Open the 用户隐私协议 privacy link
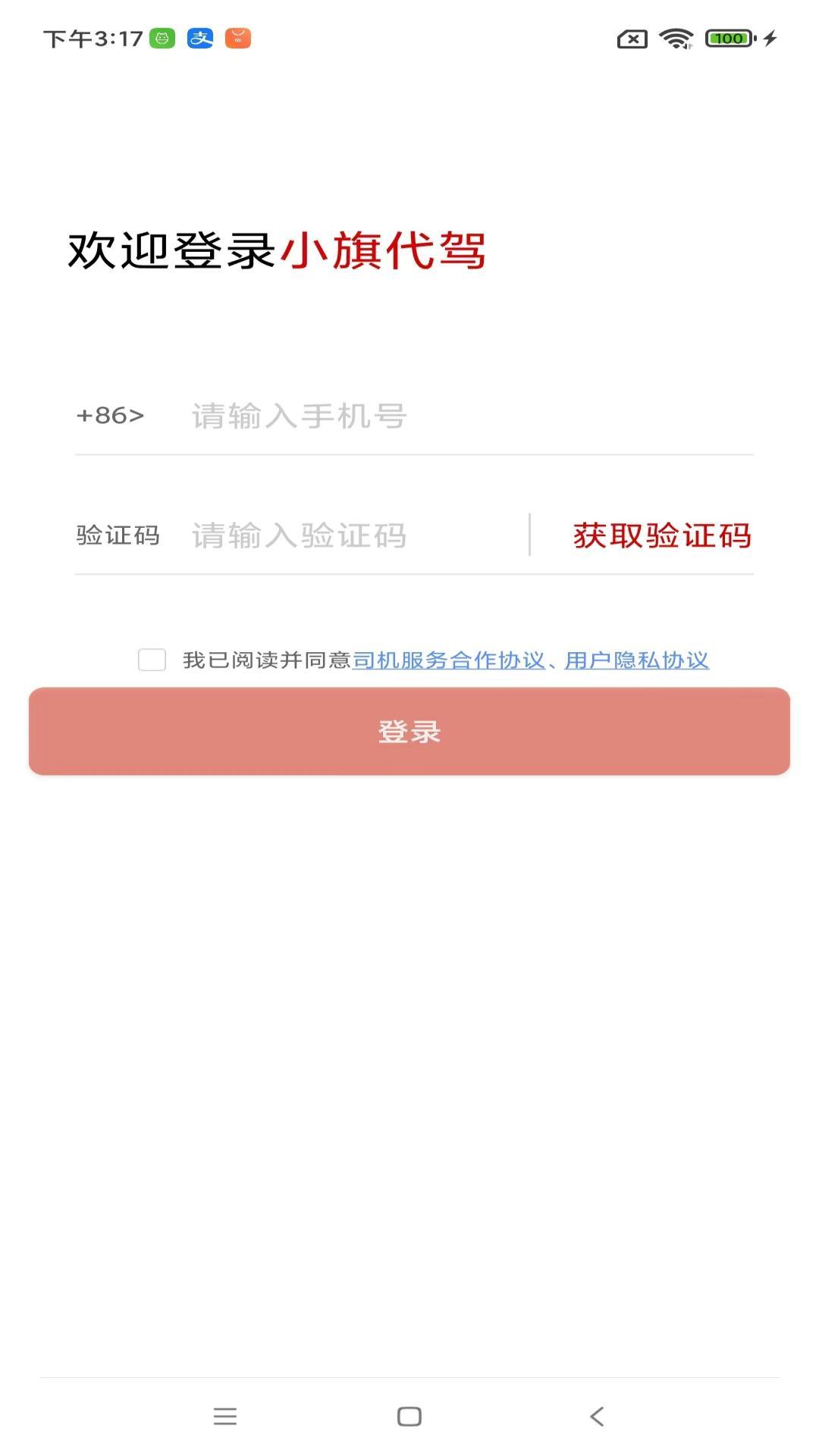Image resolution: width=819 pixels, height=1456 pixels. pos(637,660)
